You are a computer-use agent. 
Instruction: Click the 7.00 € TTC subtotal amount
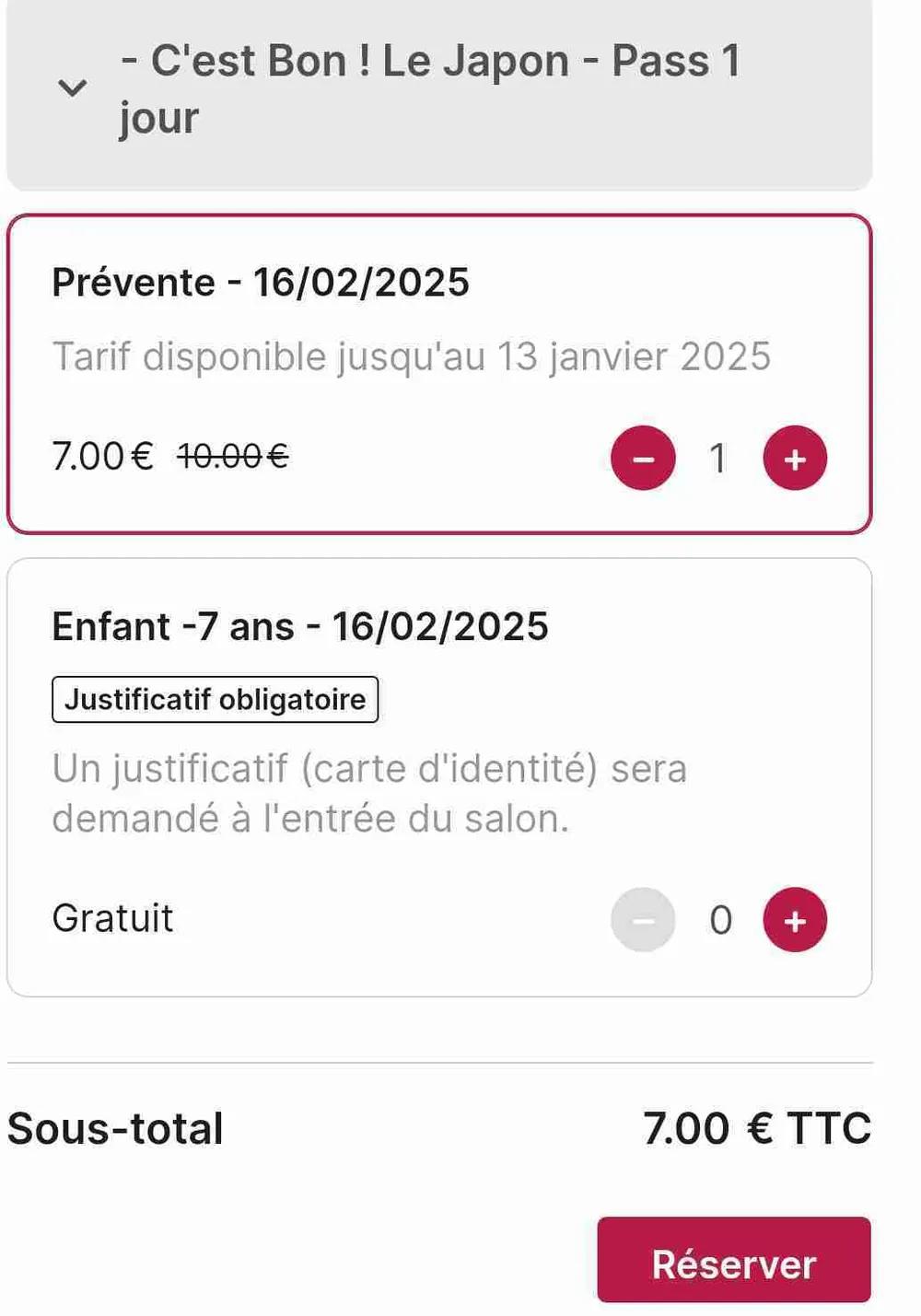(x=757, y=1126)
